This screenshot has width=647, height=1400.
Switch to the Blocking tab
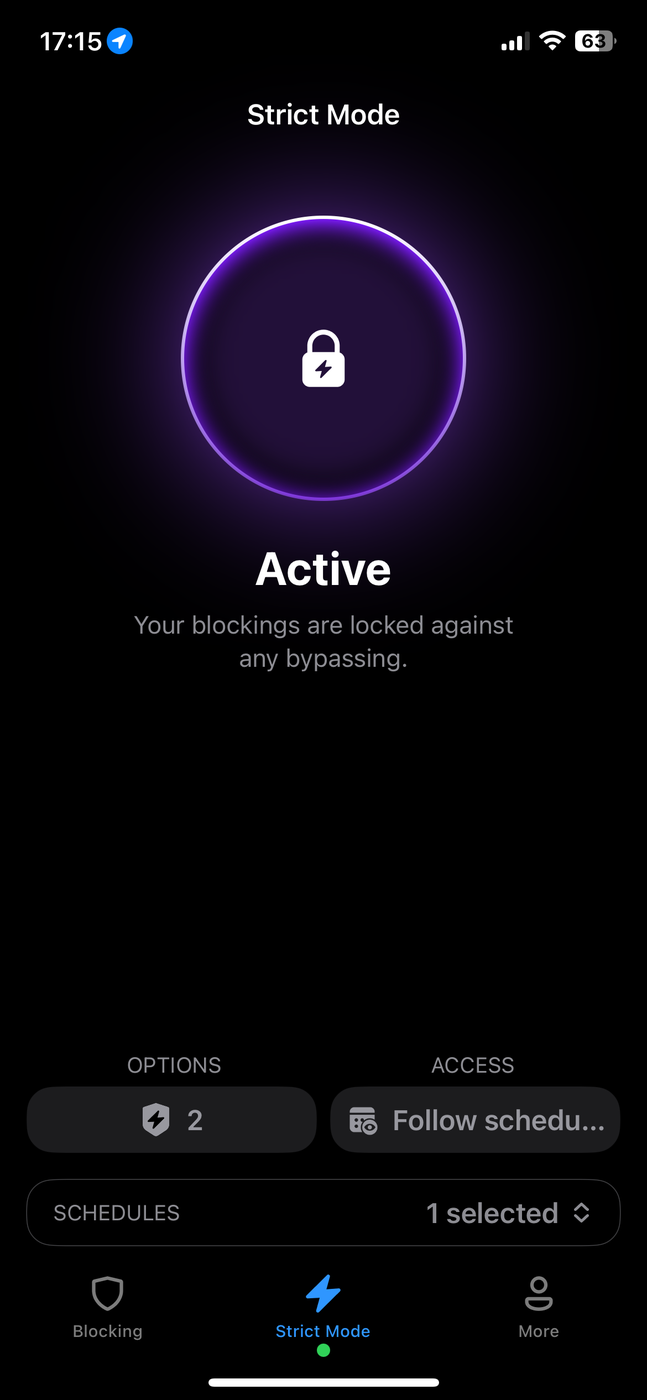click(107, 1307)
